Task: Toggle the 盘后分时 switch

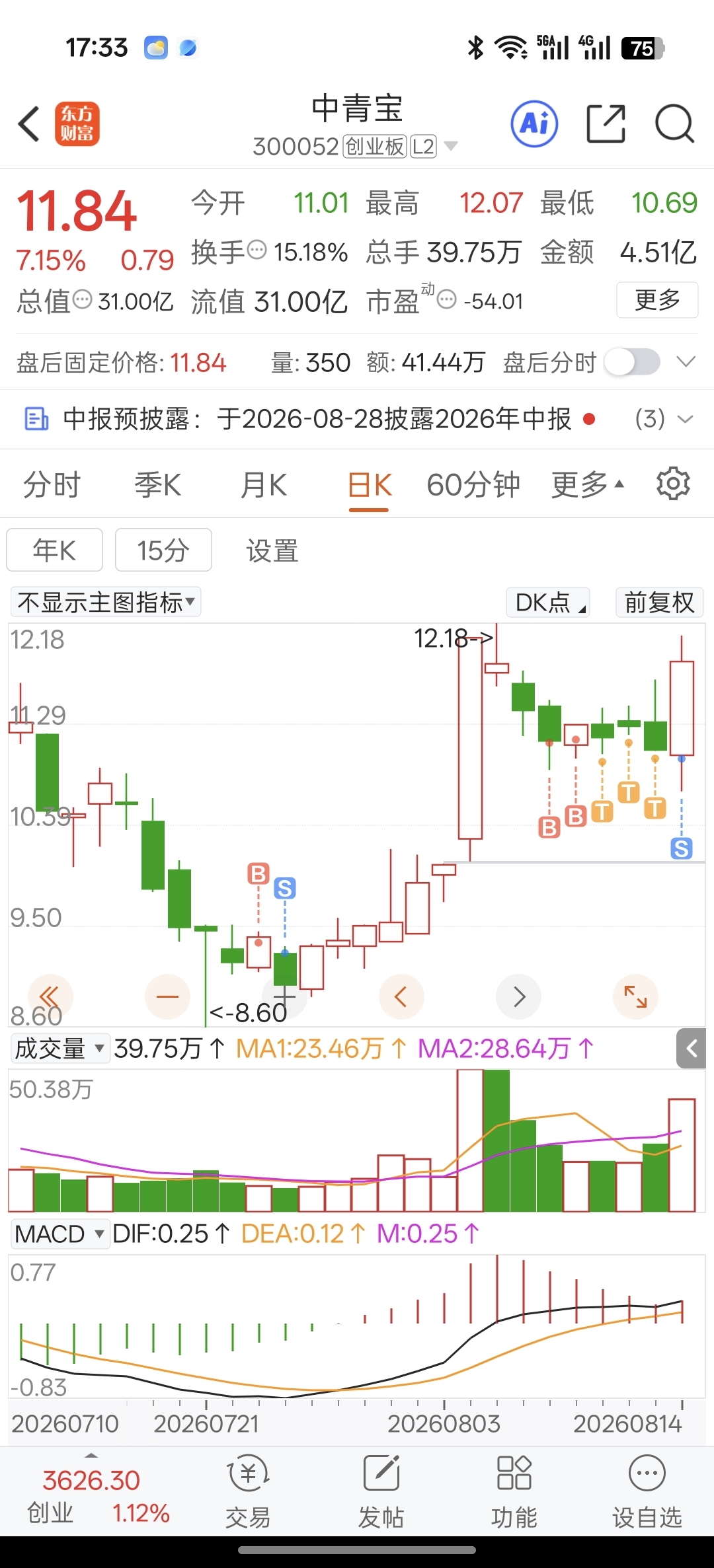Action: 633,362
